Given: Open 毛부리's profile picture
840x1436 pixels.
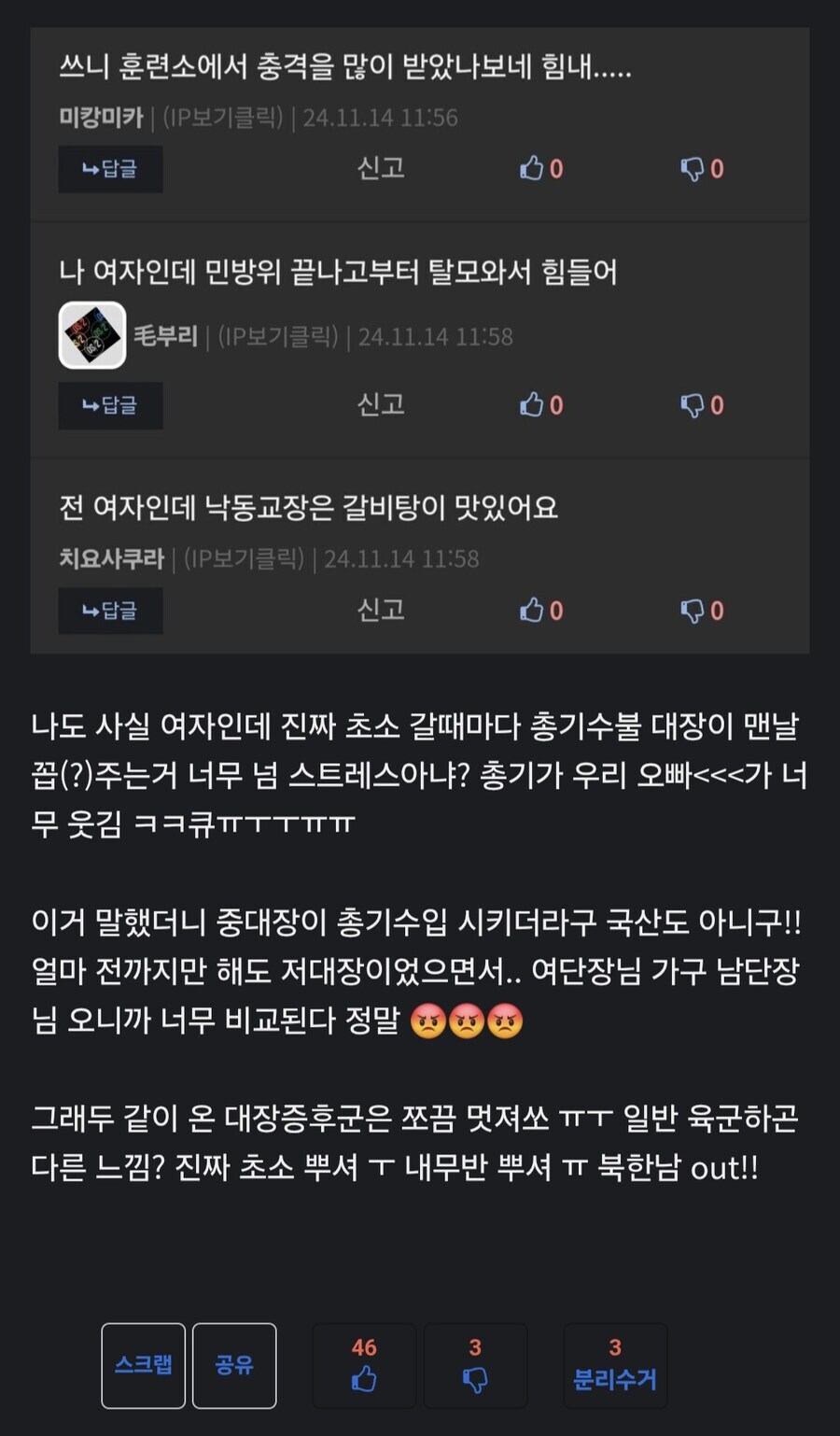Looking at the screenshot, I should point(92,335).
